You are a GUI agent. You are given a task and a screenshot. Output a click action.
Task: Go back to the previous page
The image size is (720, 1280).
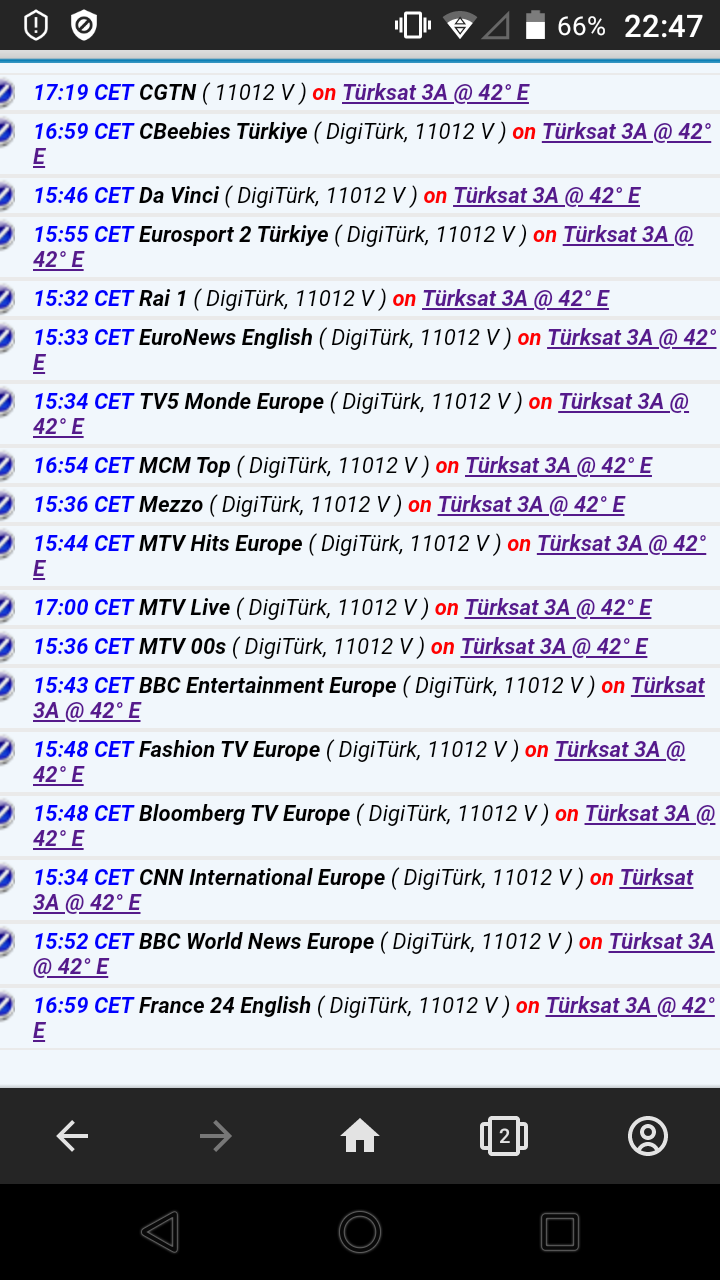(72, 1136)
